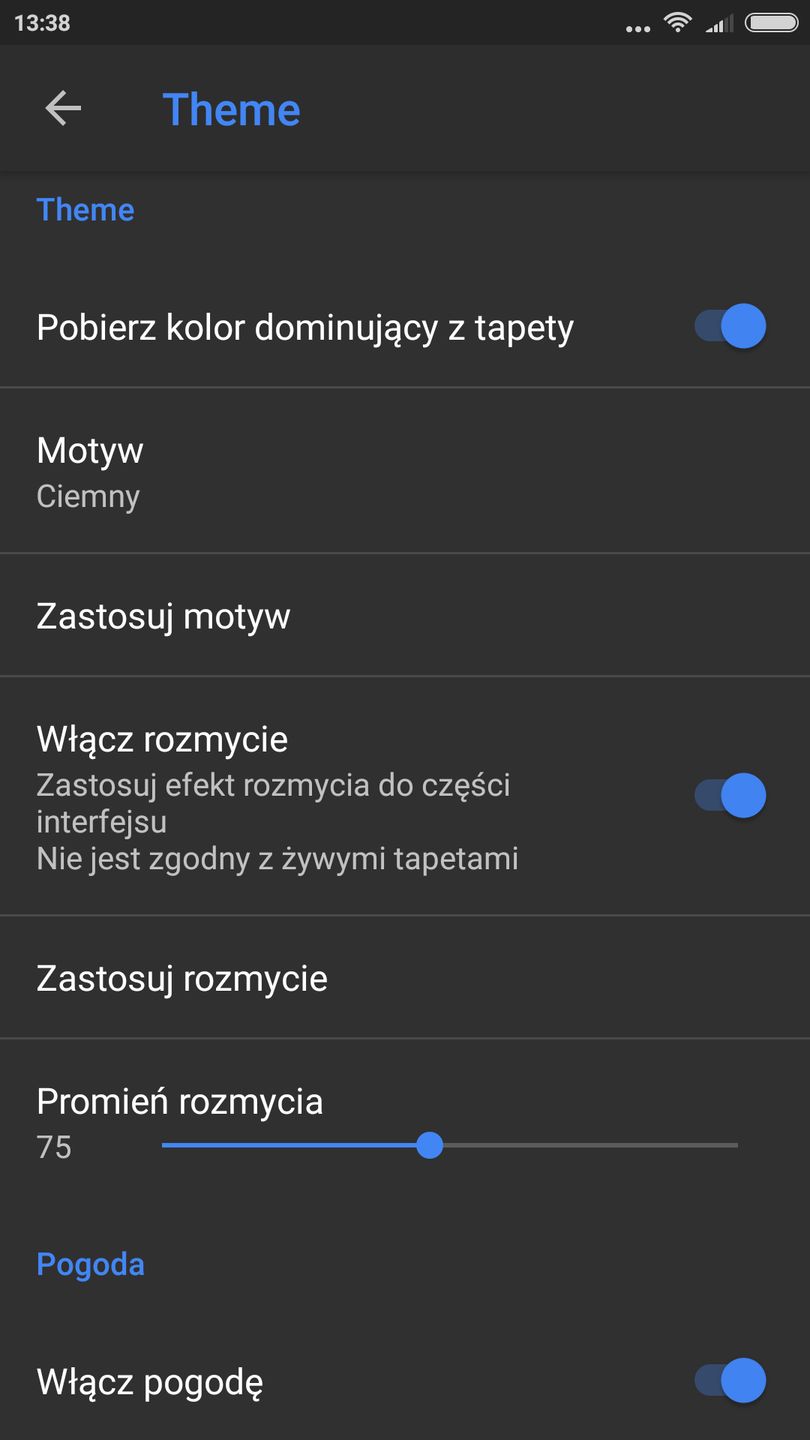Tap the 'Pogoda' section header

(90, 1264)
